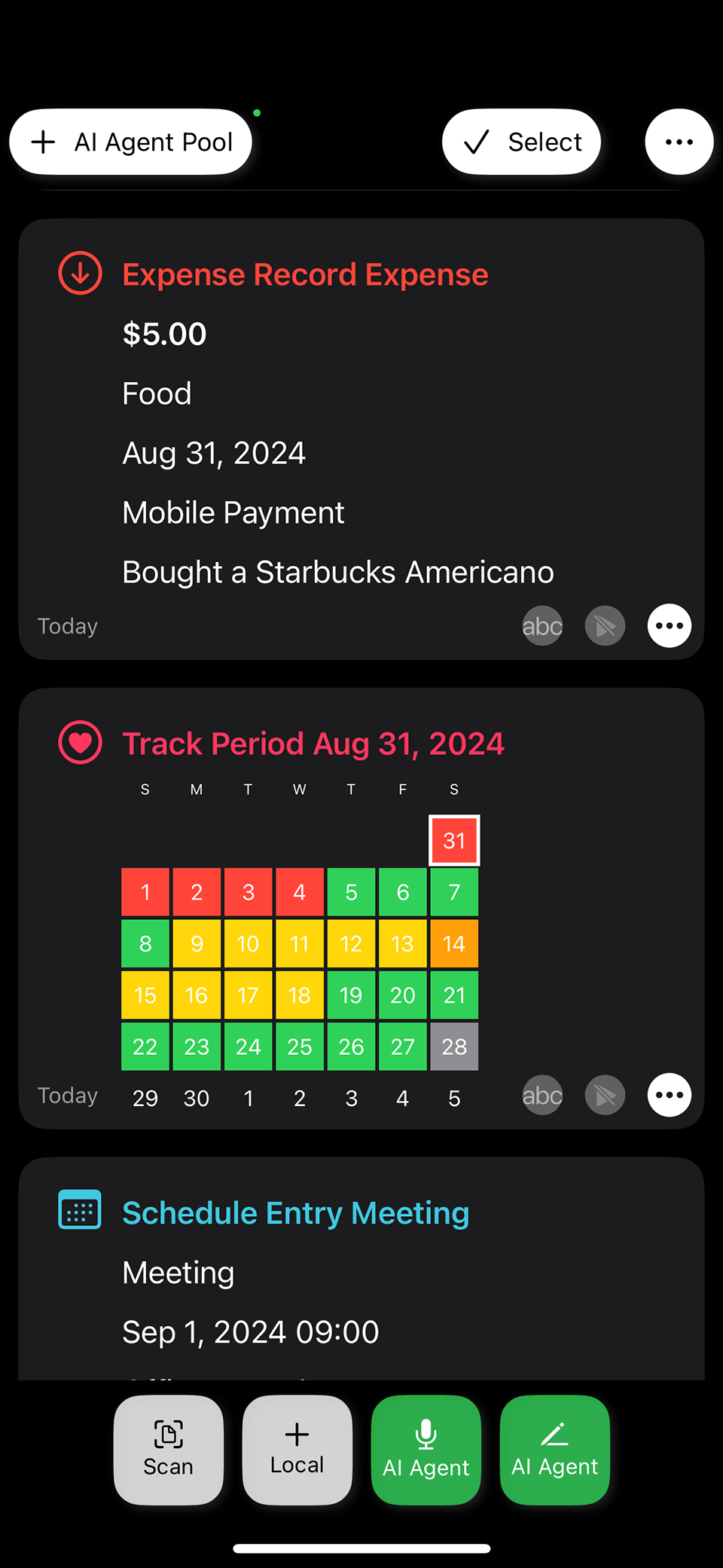The width and height of the screenshot is (723, 1568).
Task: Toggle abc text mode on Track Period card
Action: coord(542,1095)
